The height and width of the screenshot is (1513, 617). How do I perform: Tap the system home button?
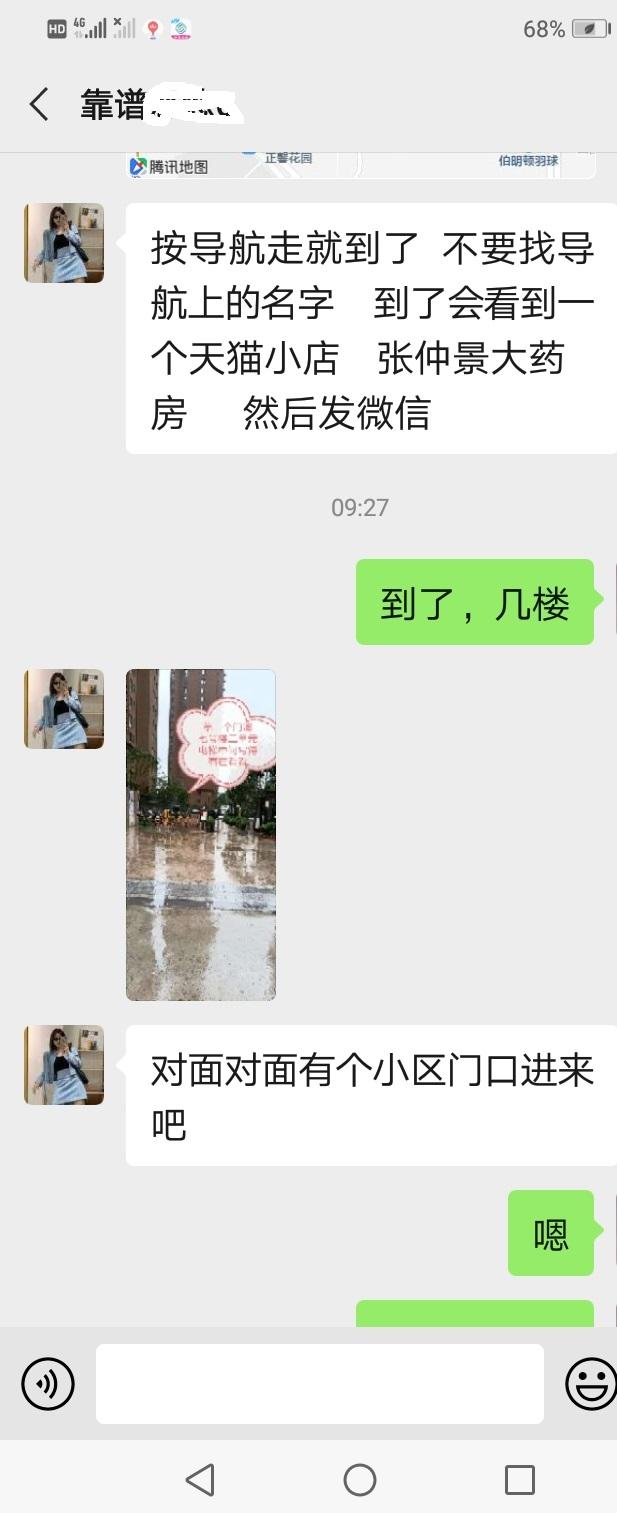coord(360,1479)
